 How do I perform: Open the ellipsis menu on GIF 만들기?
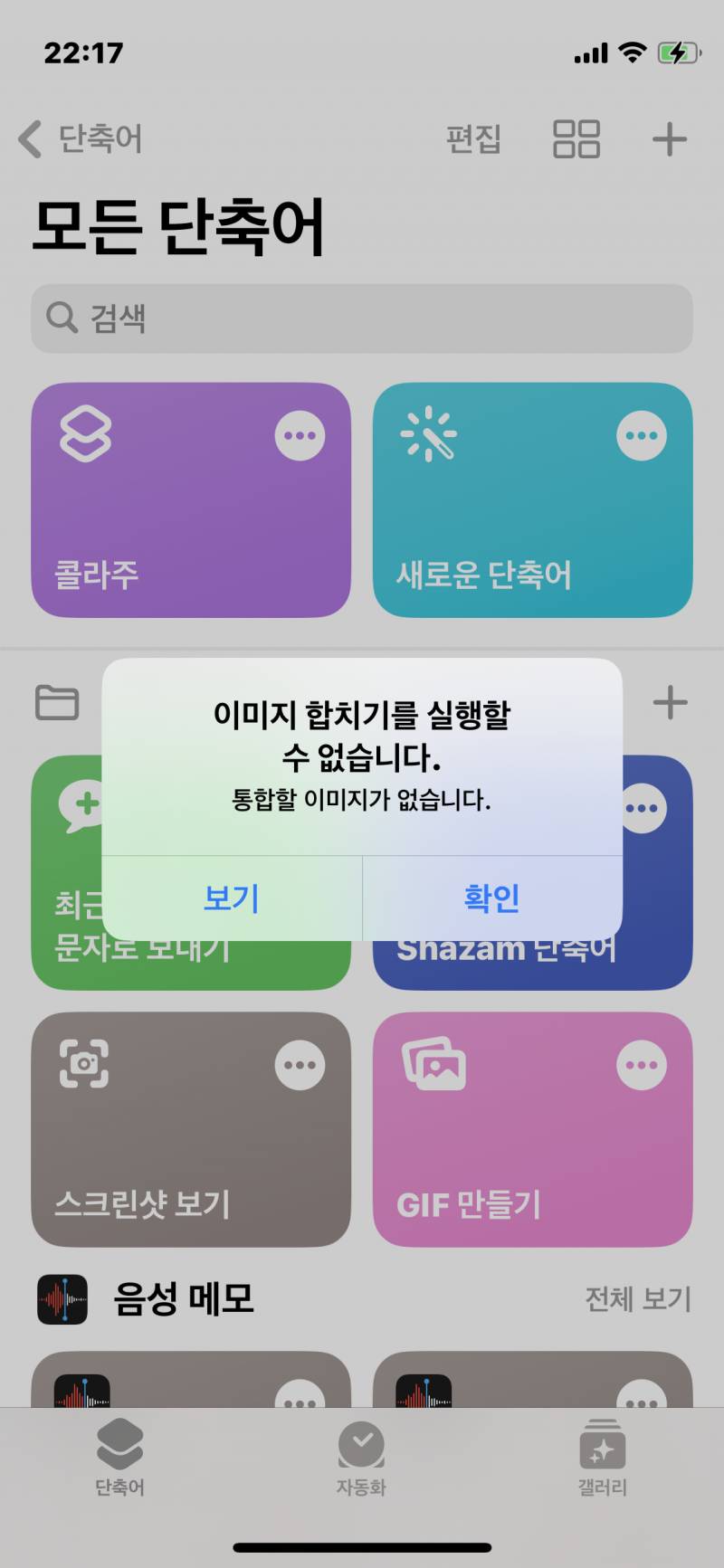click(641, 1064)
